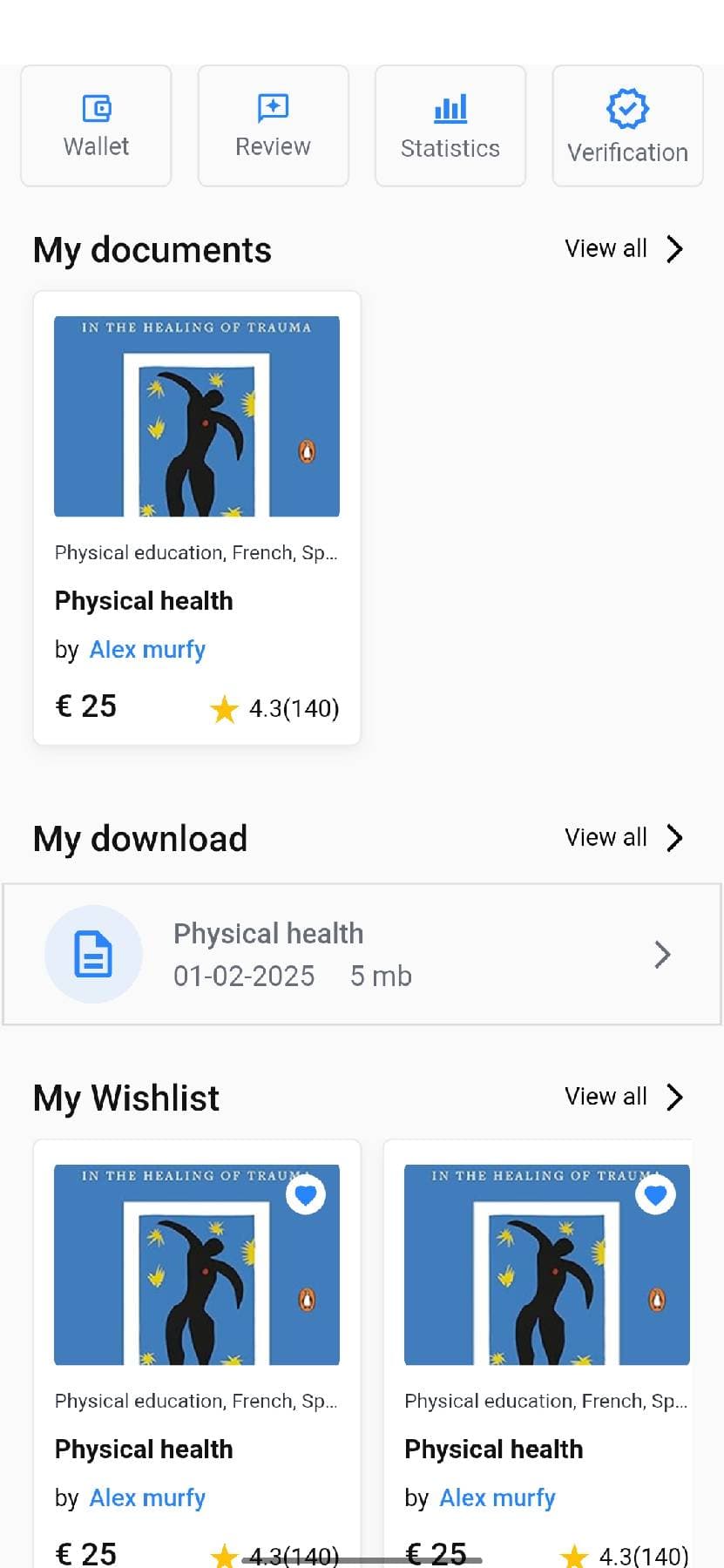Click the Physical health book cover thumbnail
724x1568 pixels.
196,416
